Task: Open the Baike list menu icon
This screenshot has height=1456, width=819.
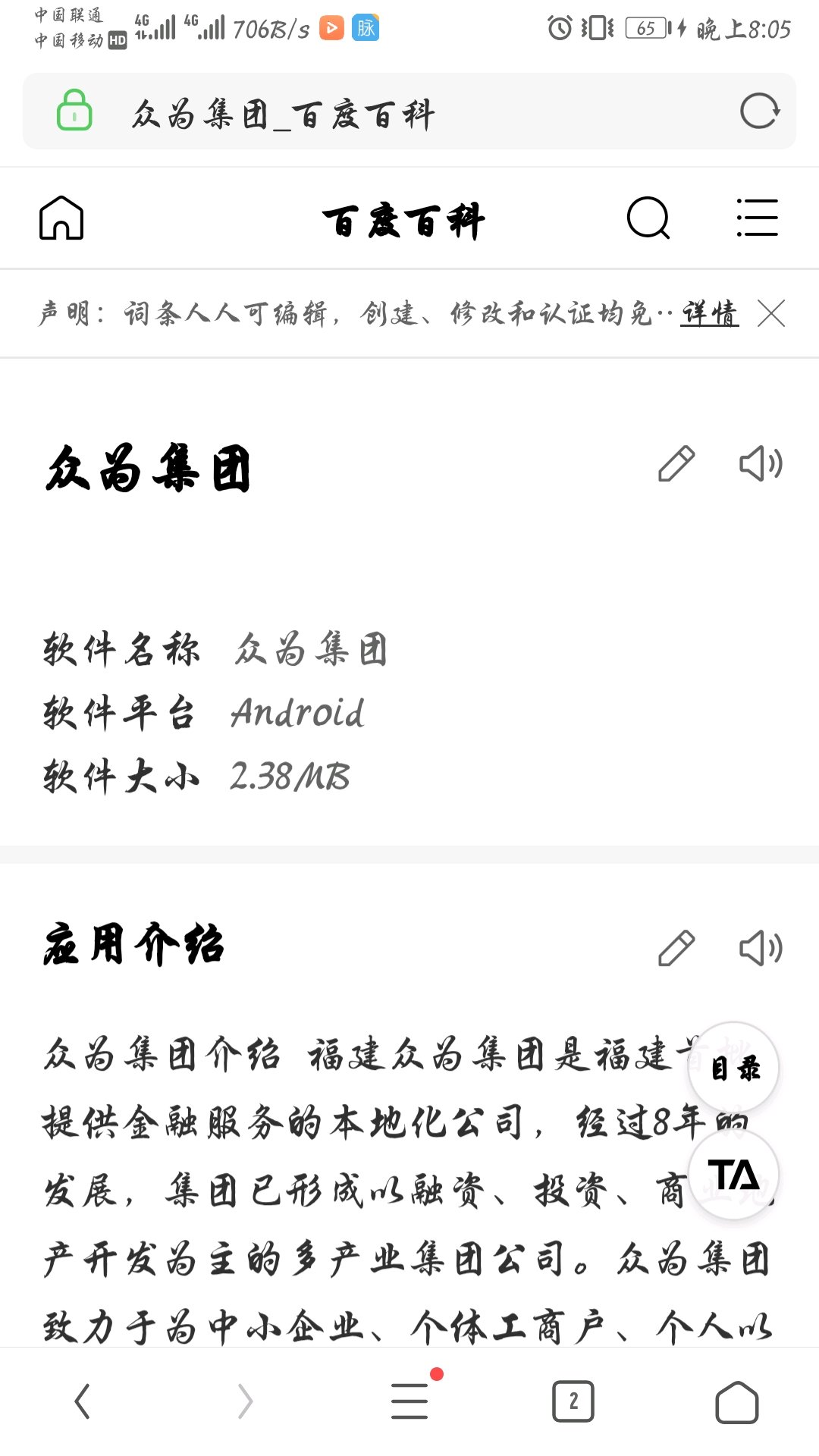Action: click(757, 218)
